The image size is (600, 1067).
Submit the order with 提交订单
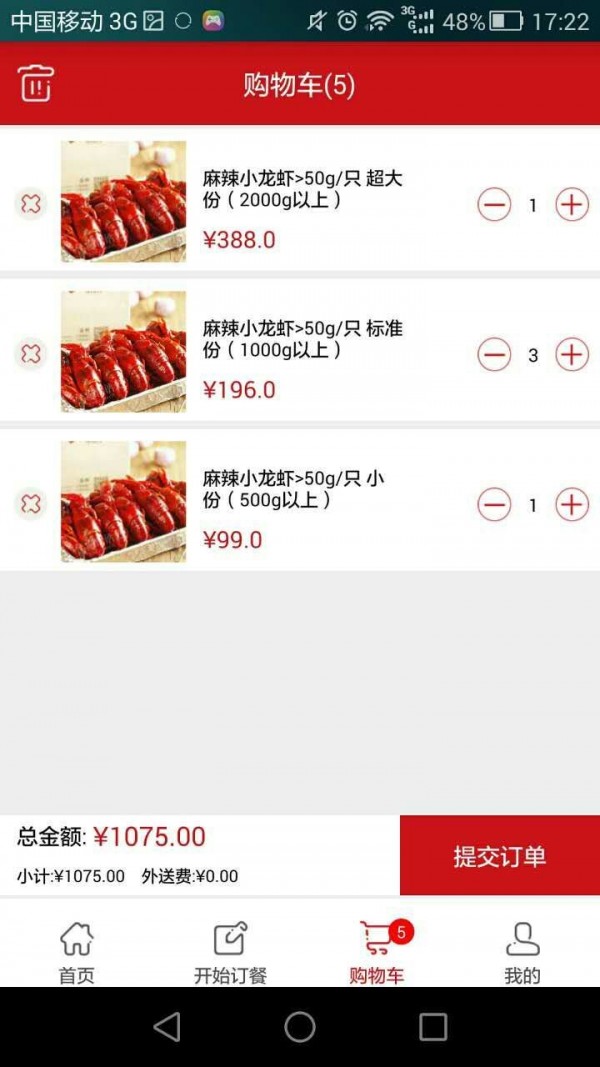point(499,856)
